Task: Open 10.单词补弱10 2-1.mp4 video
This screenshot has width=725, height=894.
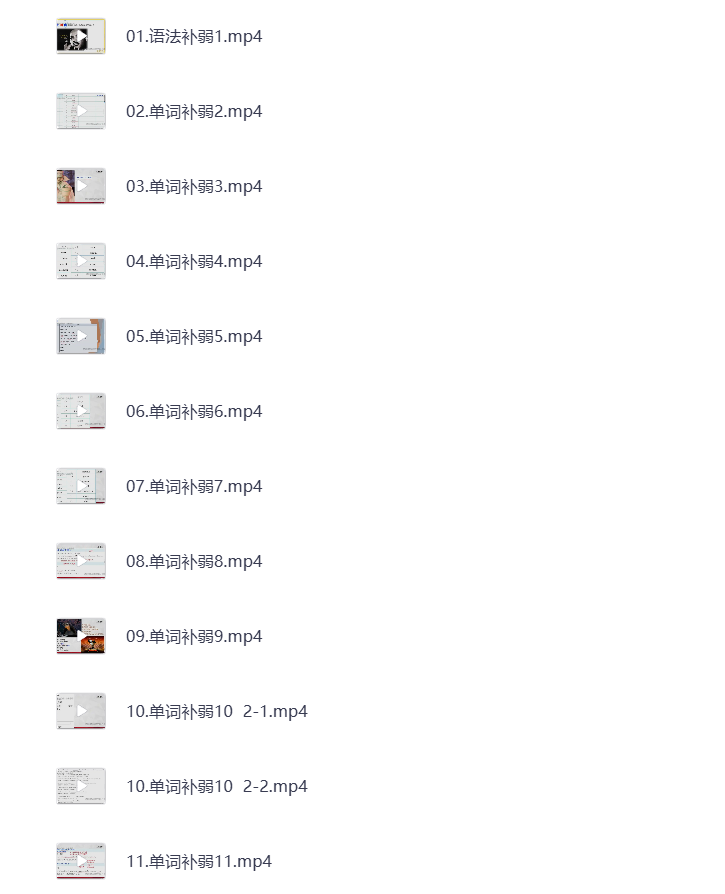Action: coord(216,712)
